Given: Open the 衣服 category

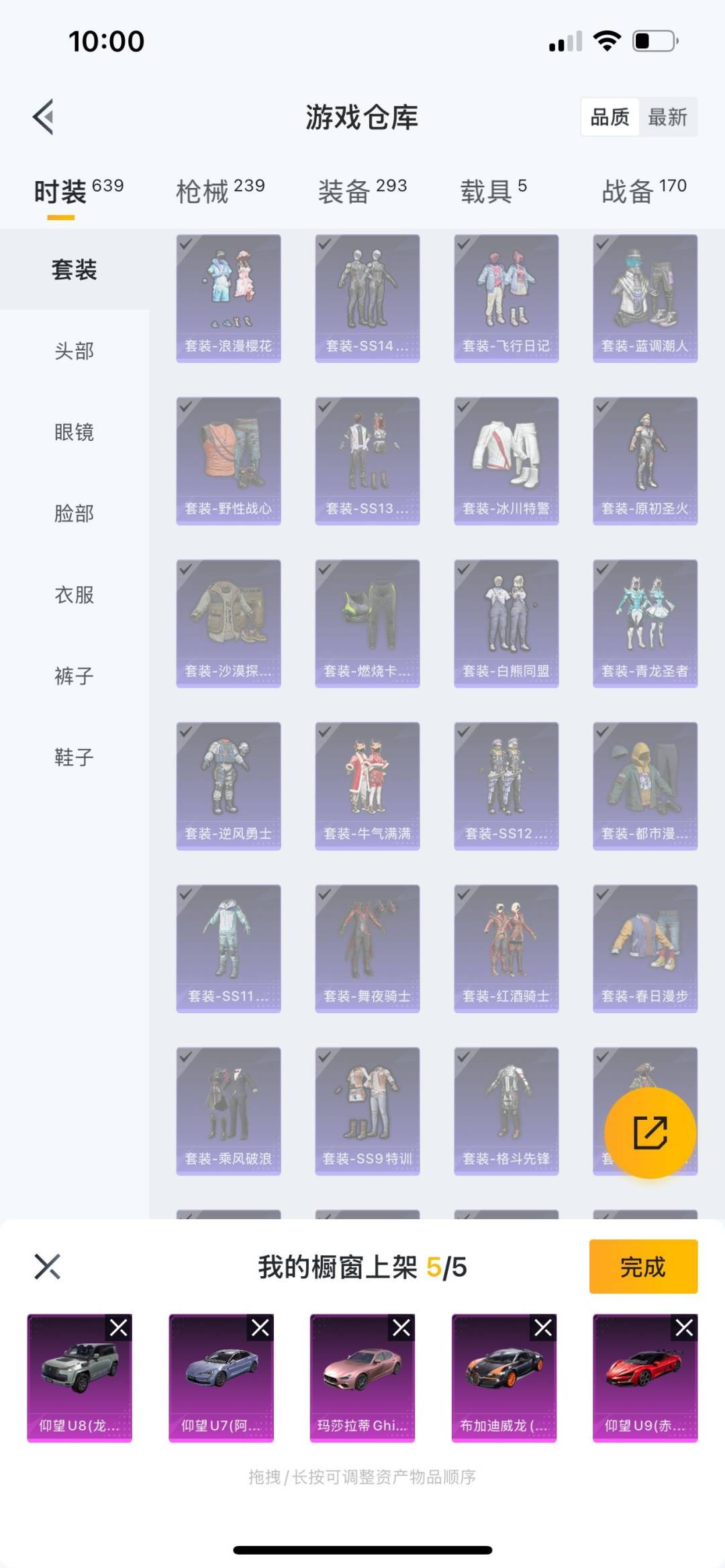Looking at the screenshot, I should click(74, 594).
